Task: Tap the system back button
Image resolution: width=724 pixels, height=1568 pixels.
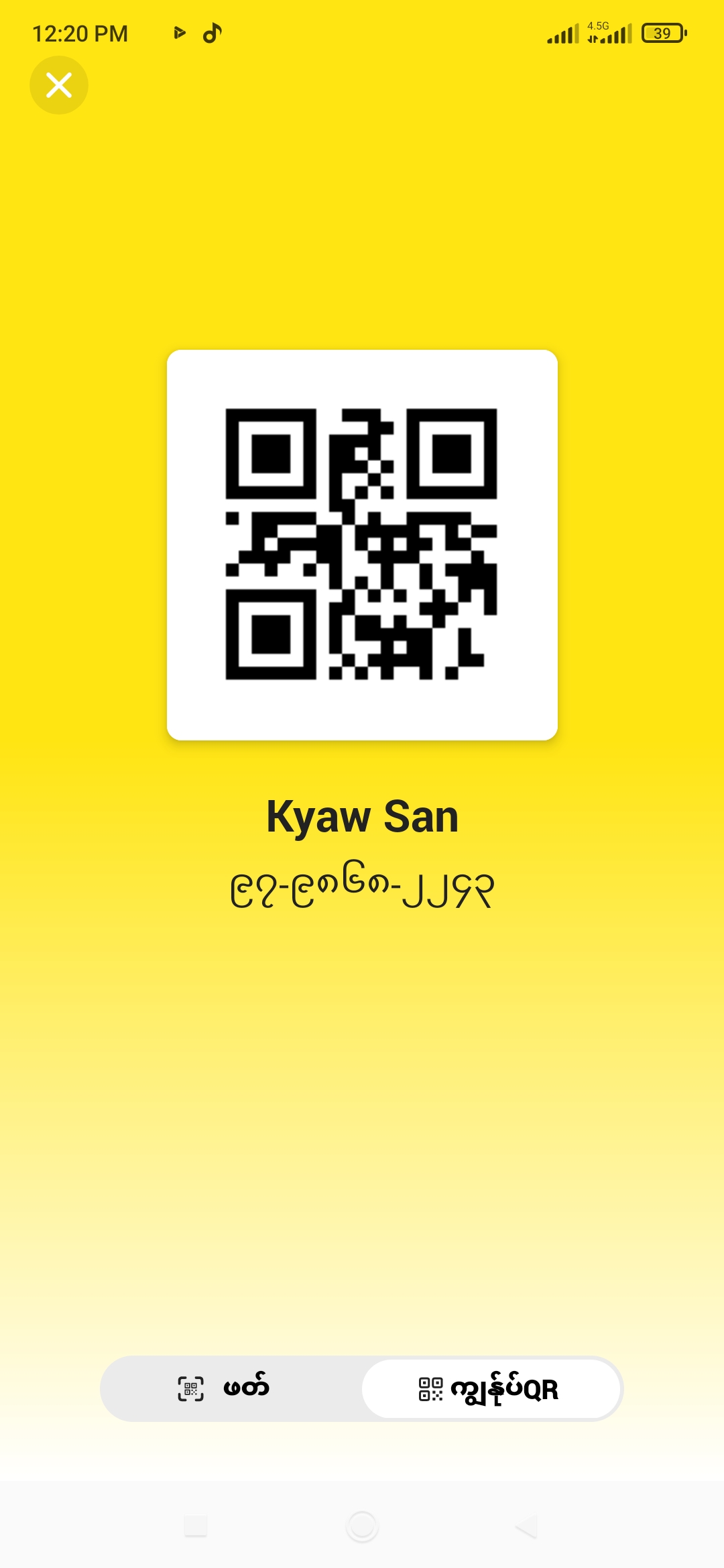Action: [x=527, y=1526]
